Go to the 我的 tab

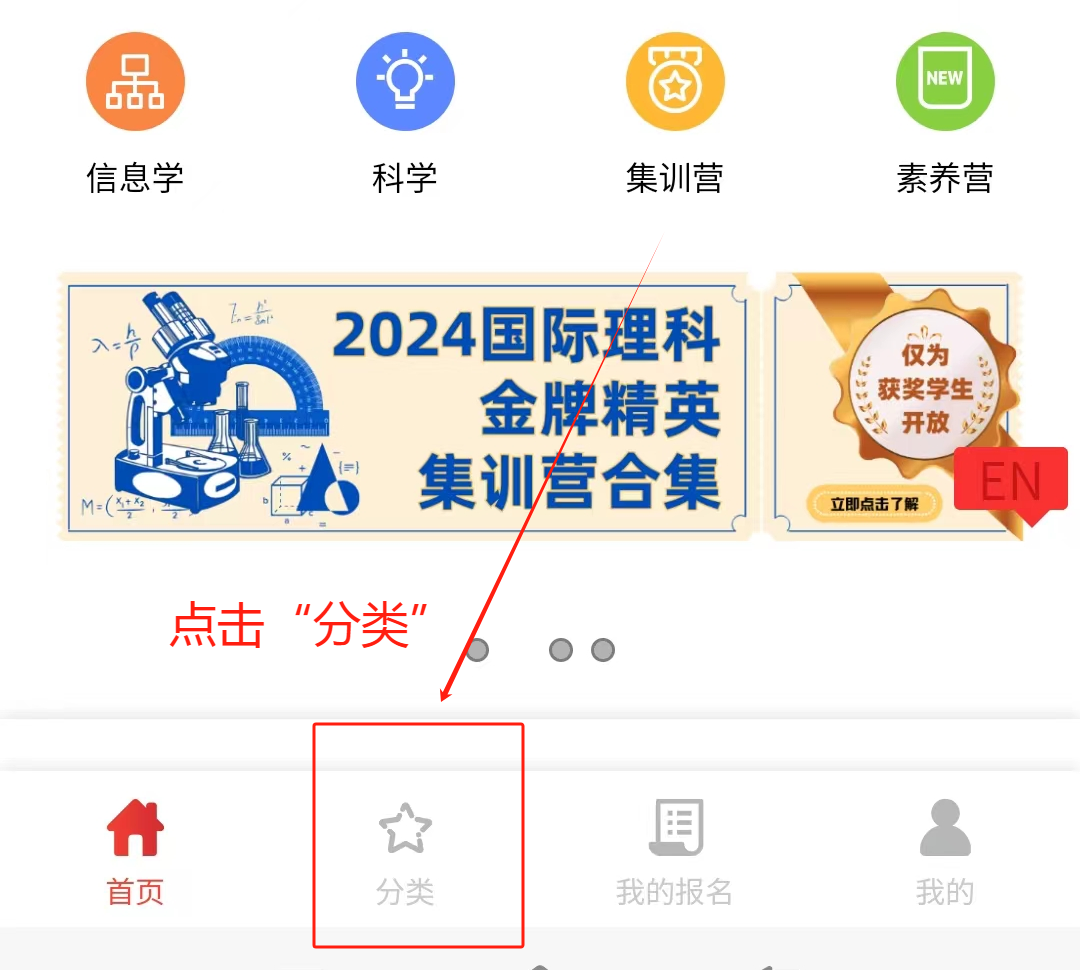coord(945,852)
